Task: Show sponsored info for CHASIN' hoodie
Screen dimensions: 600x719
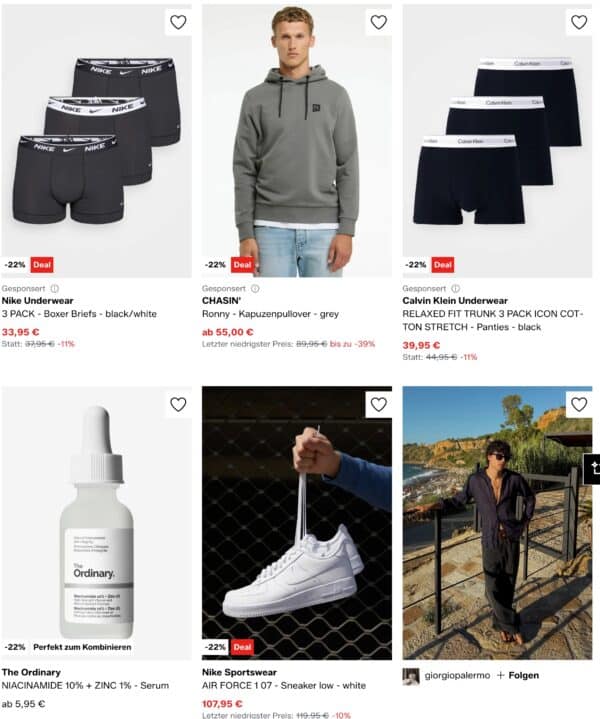Action: [x=254, y=288]
